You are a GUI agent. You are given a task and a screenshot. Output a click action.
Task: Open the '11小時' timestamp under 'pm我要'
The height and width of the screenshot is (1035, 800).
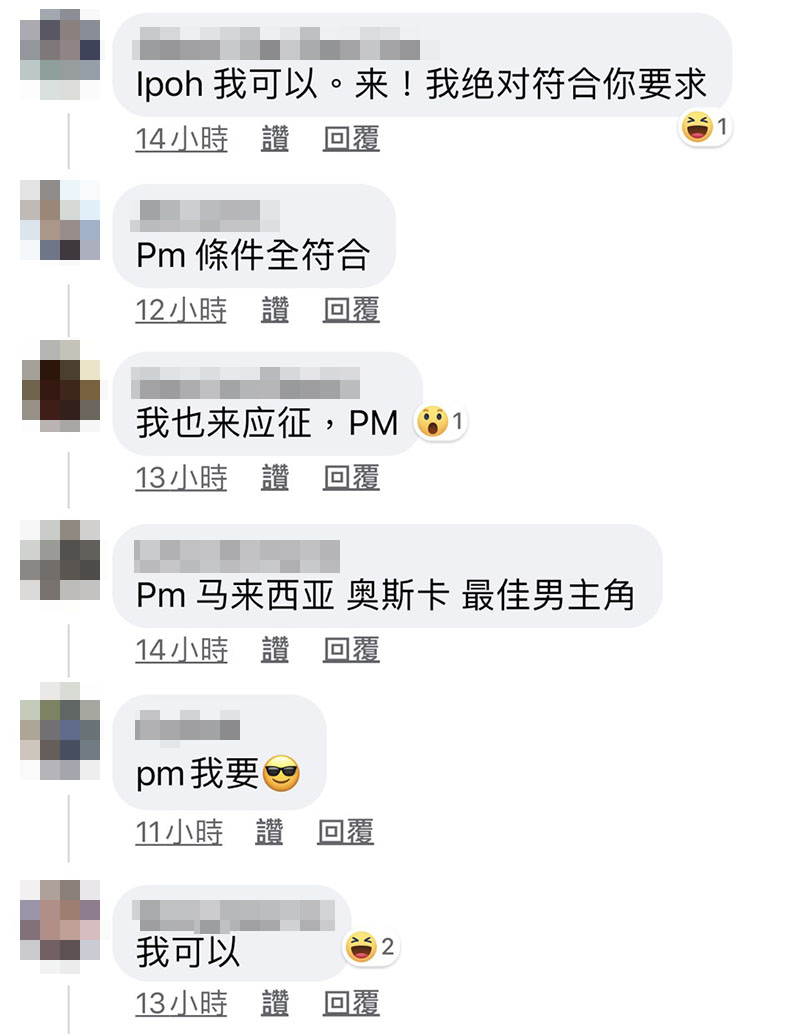coord(178,831)
